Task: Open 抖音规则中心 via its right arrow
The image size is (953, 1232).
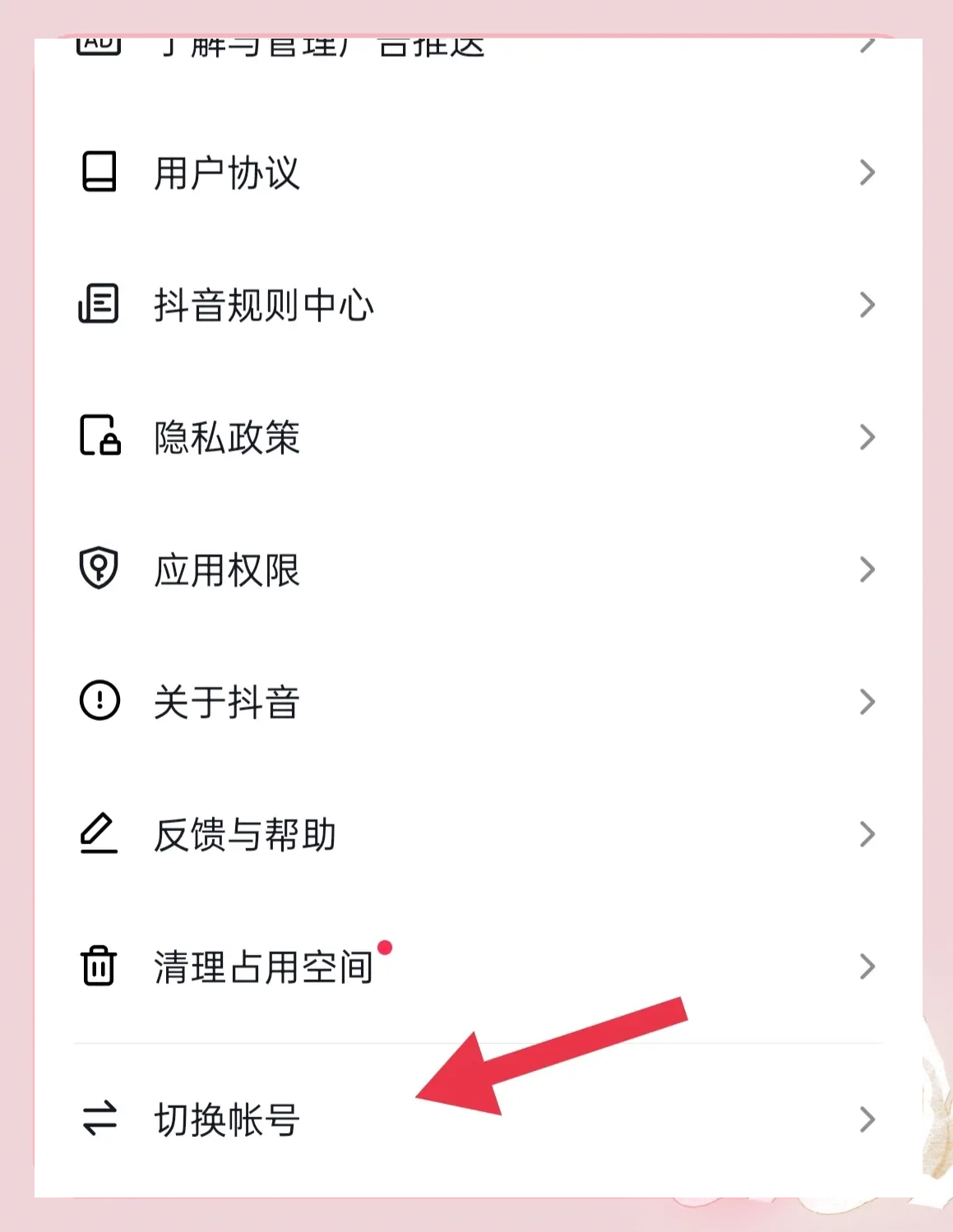Action: click(x=867, y=305)
